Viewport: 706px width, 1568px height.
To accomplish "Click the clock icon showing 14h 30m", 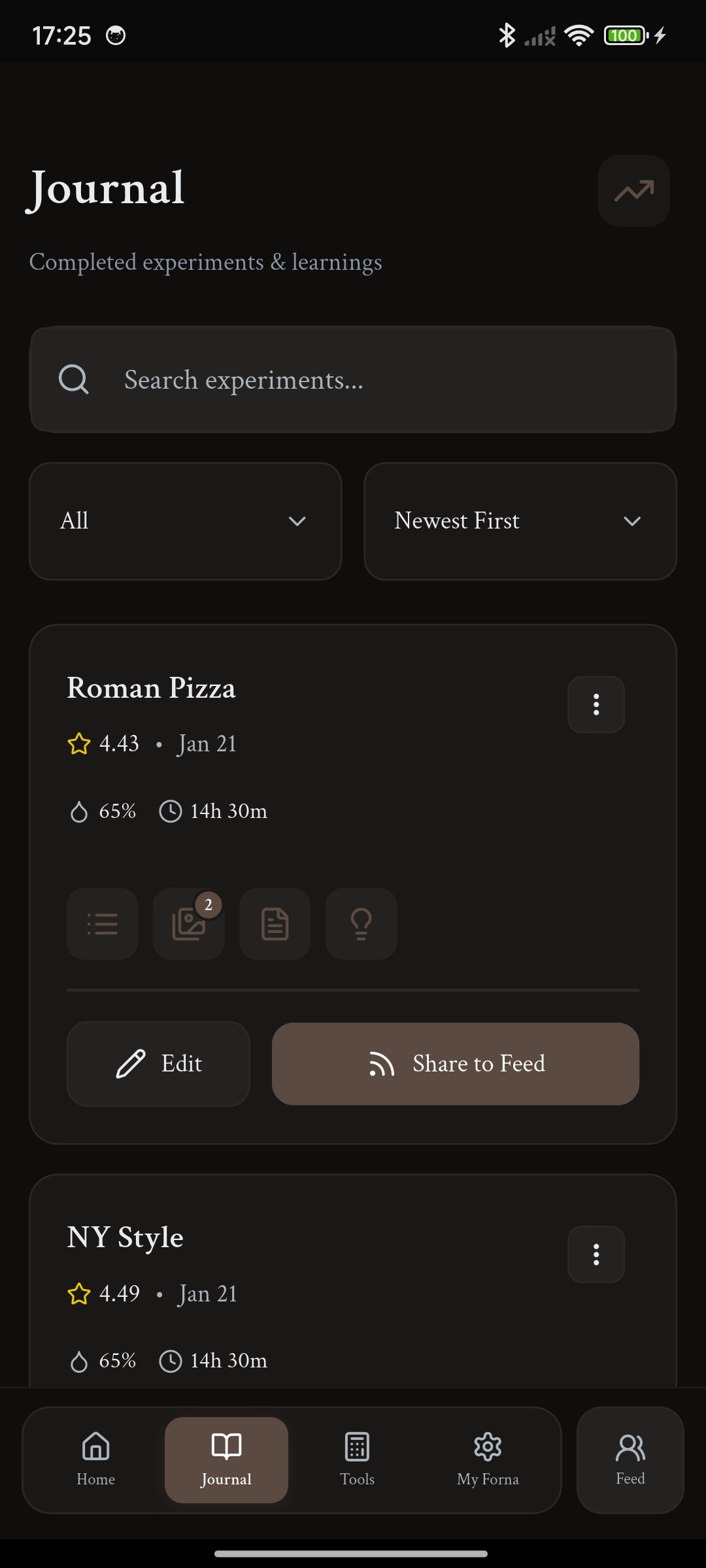I will 171,811.
